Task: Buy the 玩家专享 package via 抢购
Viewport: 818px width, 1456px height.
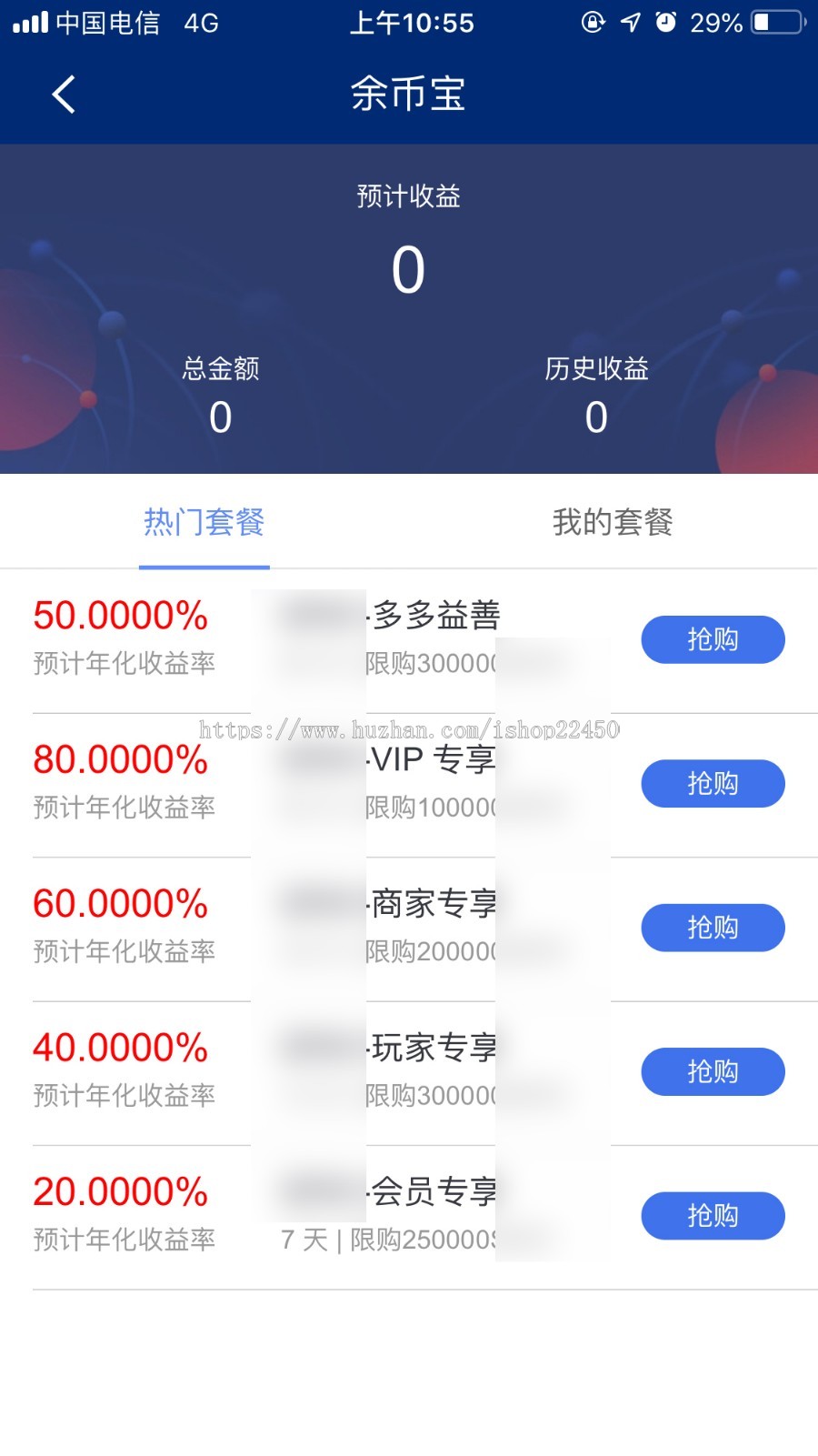Action: (x=713, y=1071)
